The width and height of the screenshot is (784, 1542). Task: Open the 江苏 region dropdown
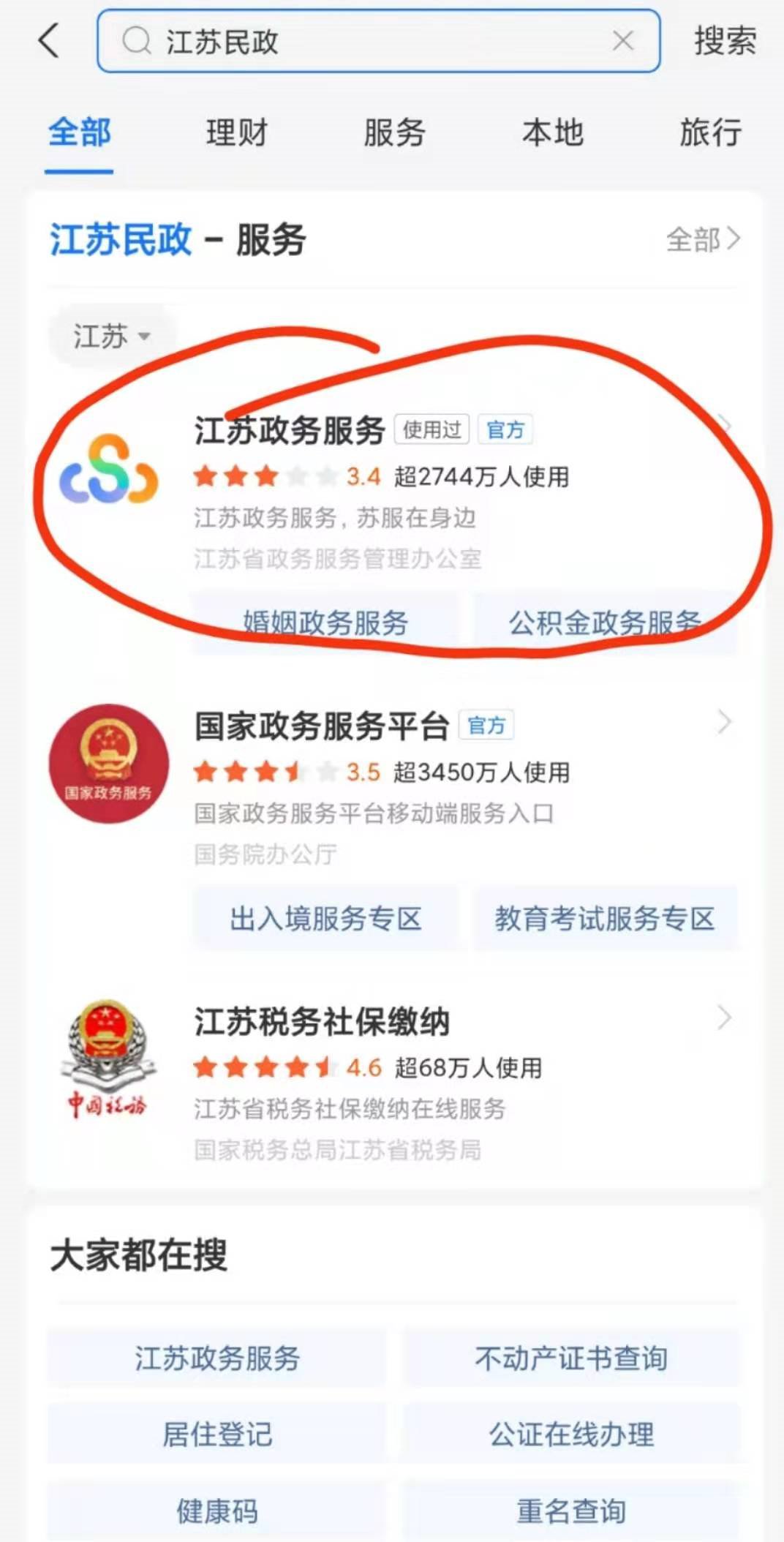(111, 336)
